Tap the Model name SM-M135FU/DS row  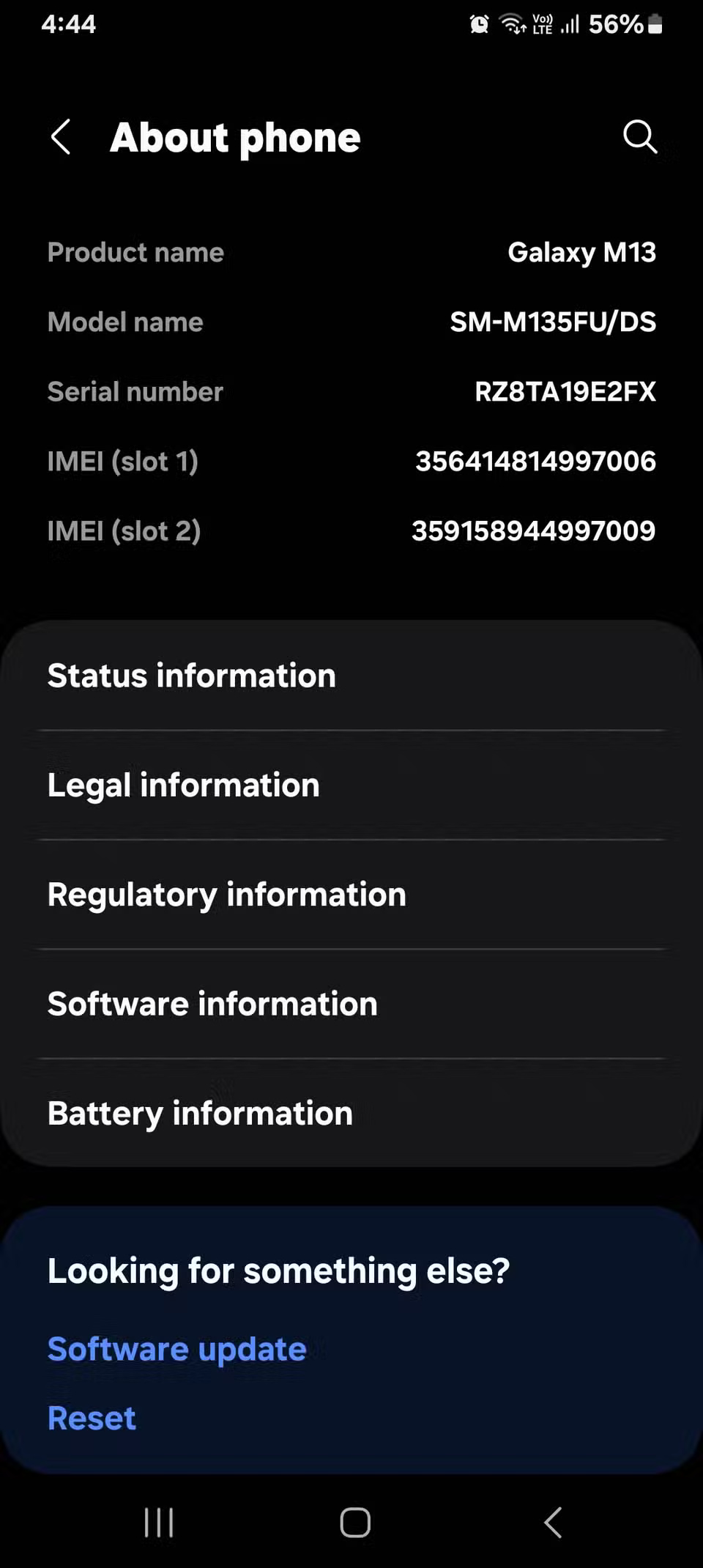pos(351,322)
